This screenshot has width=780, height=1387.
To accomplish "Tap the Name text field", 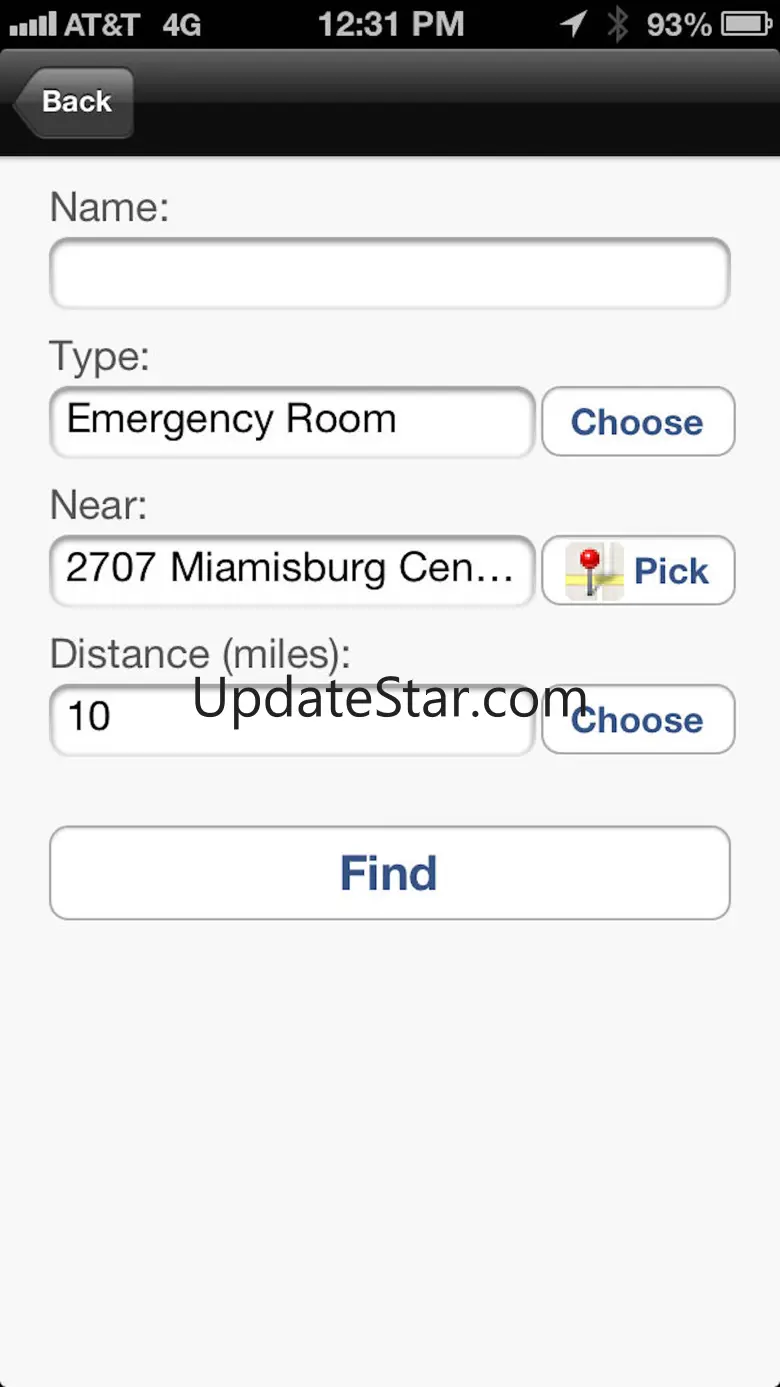I will coord(390,273).
